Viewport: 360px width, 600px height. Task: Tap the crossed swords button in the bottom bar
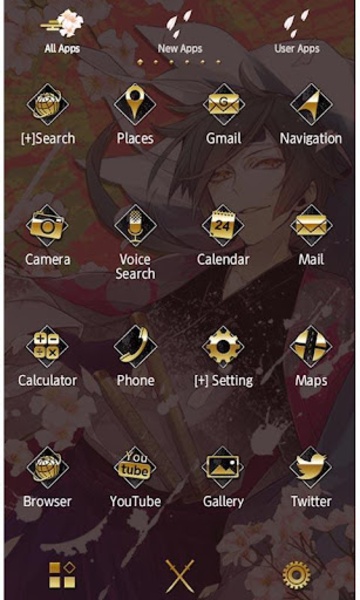(x=180, y=575)
